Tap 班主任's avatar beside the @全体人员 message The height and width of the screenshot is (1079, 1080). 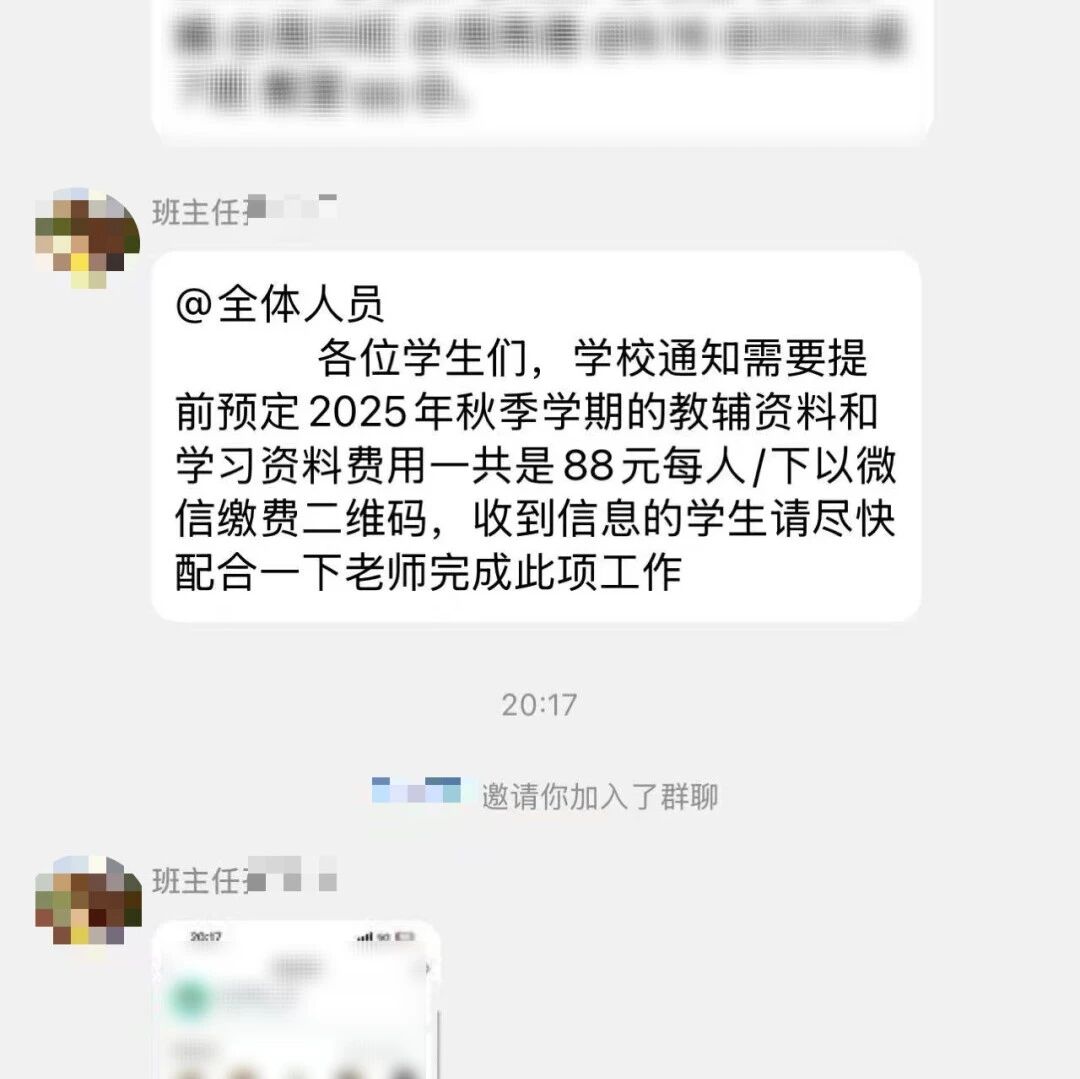pos(87,238)
